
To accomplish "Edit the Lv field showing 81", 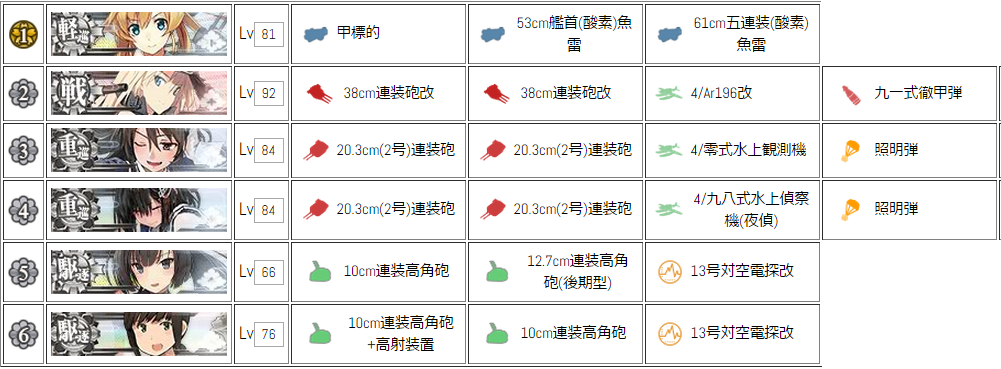I will click(269, 34).
